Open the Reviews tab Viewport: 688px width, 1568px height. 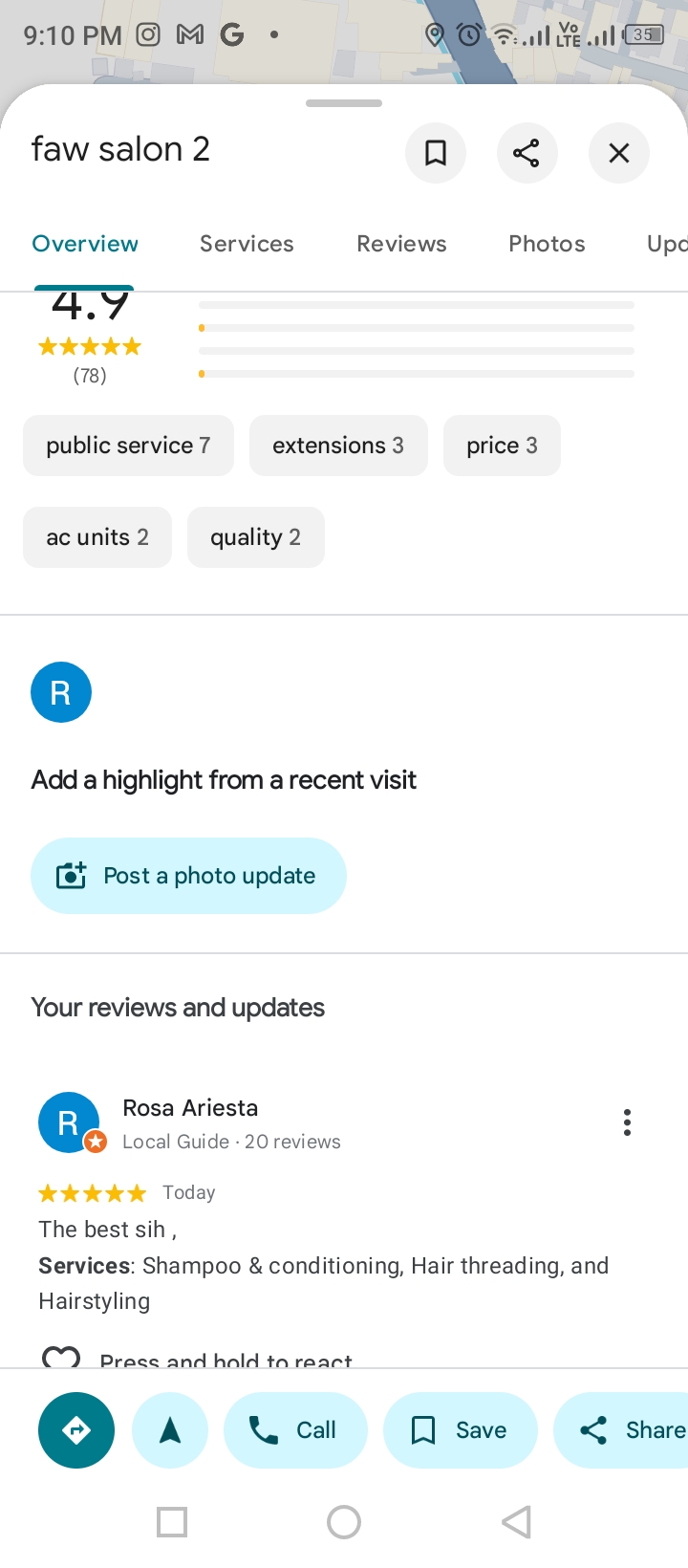point(401,244)
